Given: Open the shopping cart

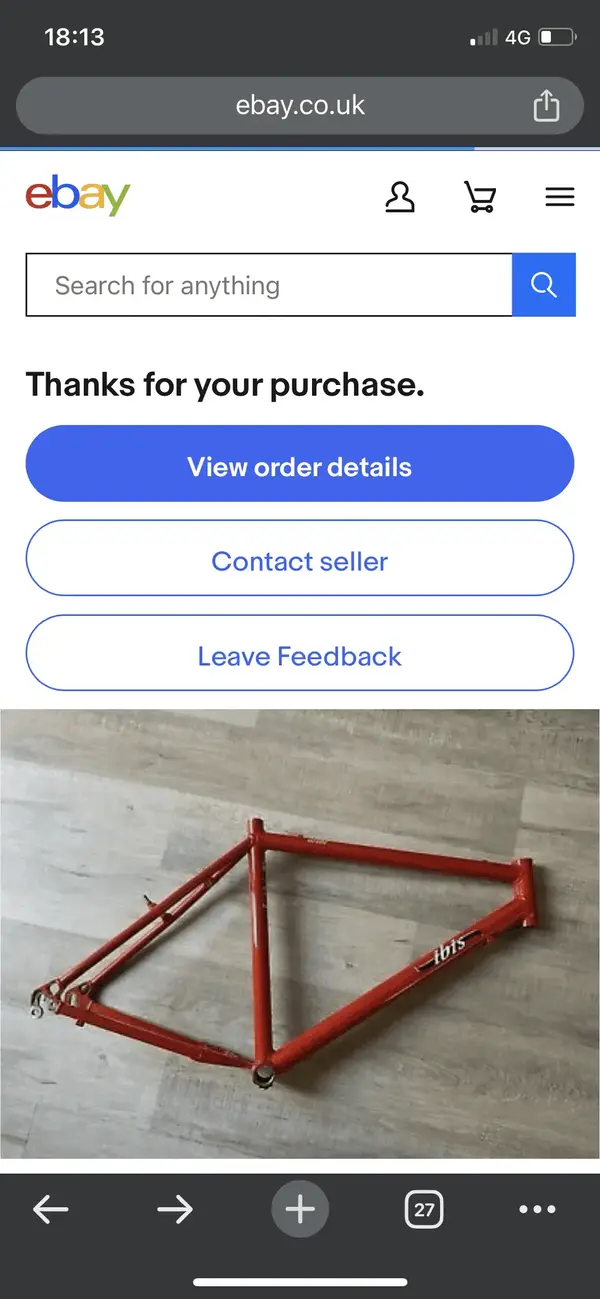Looking at the screenshot, I should (481, 197).
